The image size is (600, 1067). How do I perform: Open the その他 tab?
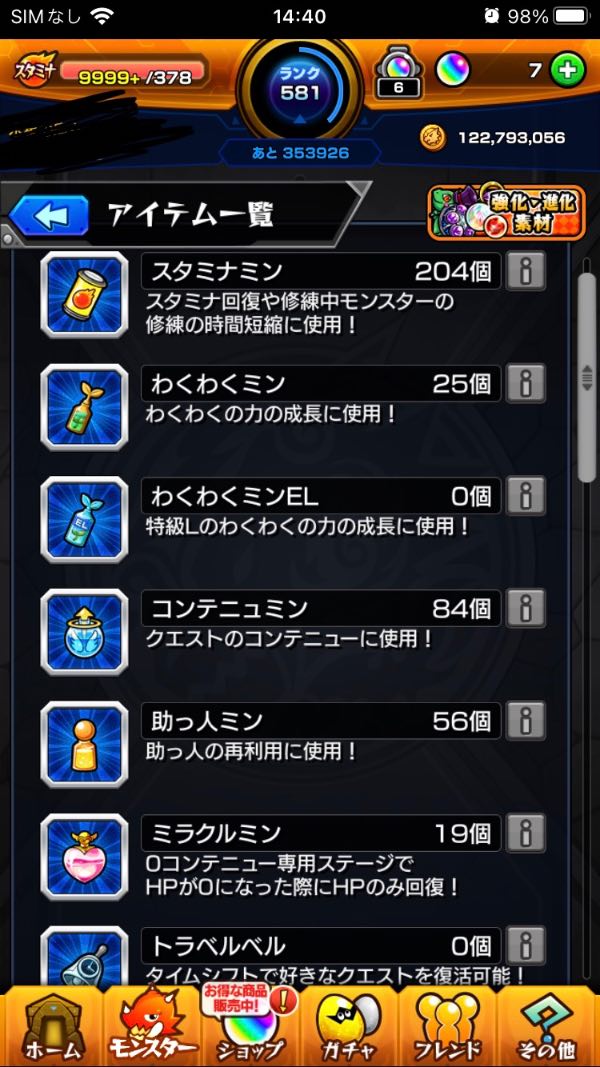548,1028
